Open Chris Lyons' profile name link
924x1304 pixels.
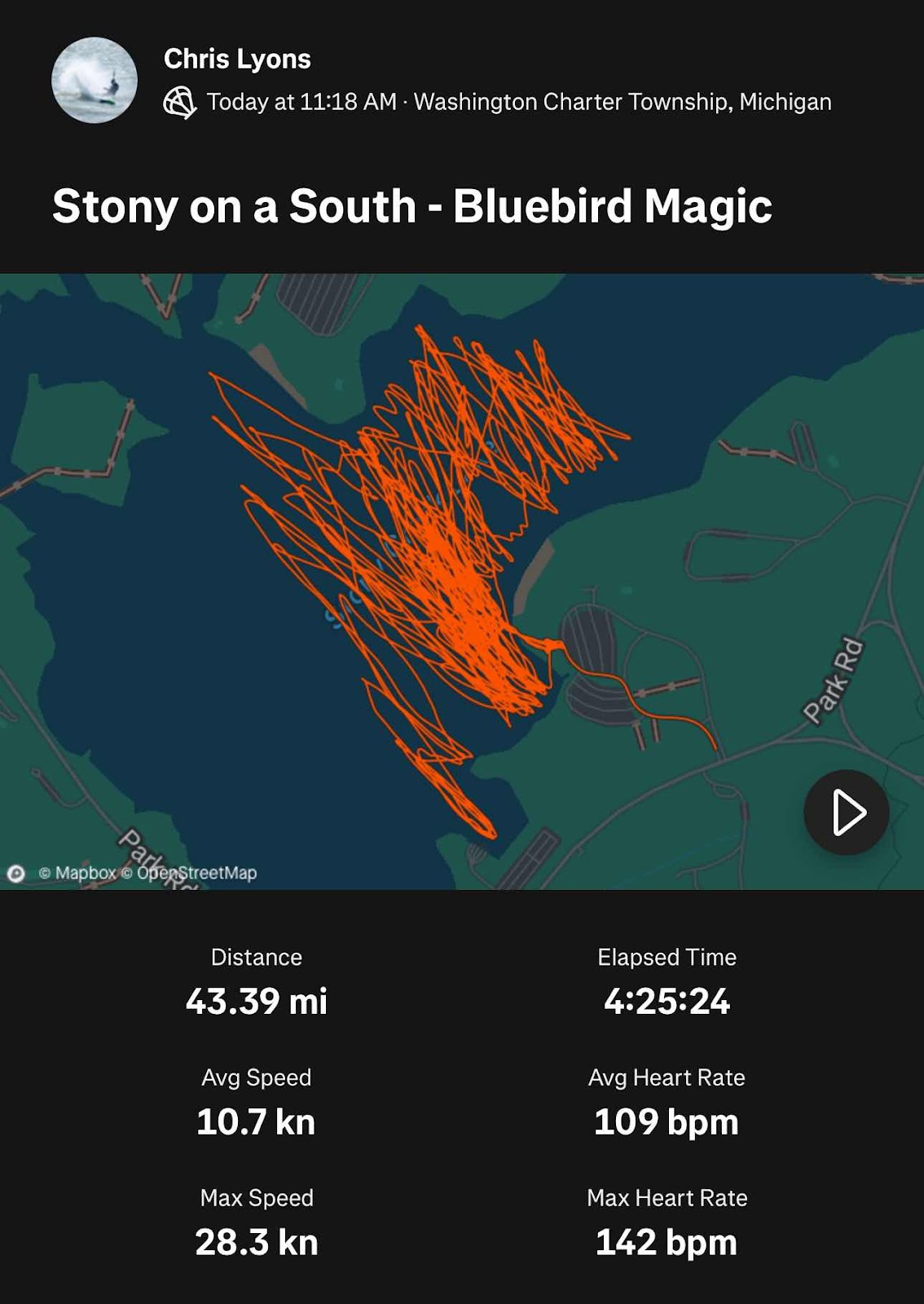point(237,59)
